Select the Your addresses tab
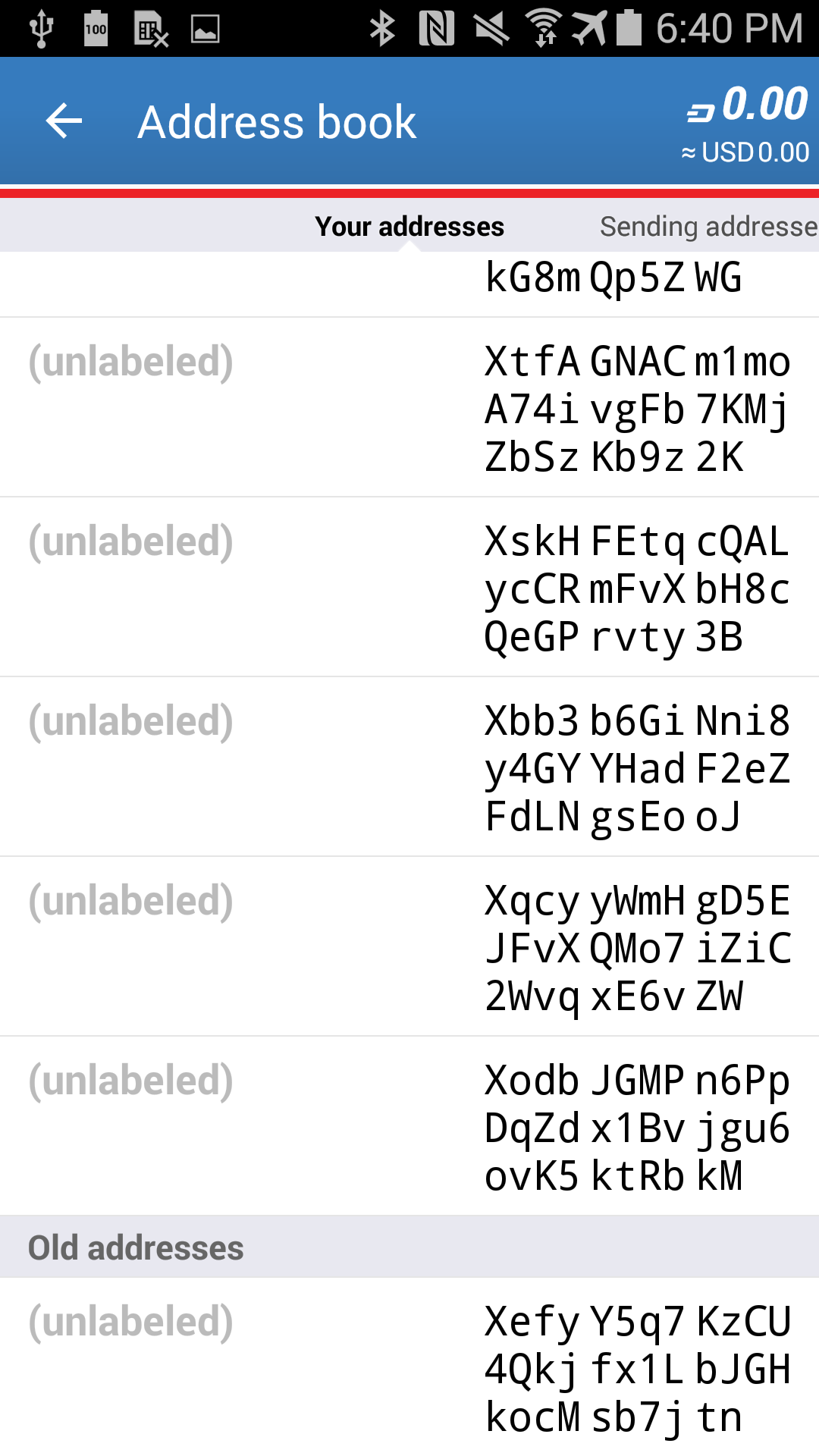819x1456 pixels. tap(409, 226)
